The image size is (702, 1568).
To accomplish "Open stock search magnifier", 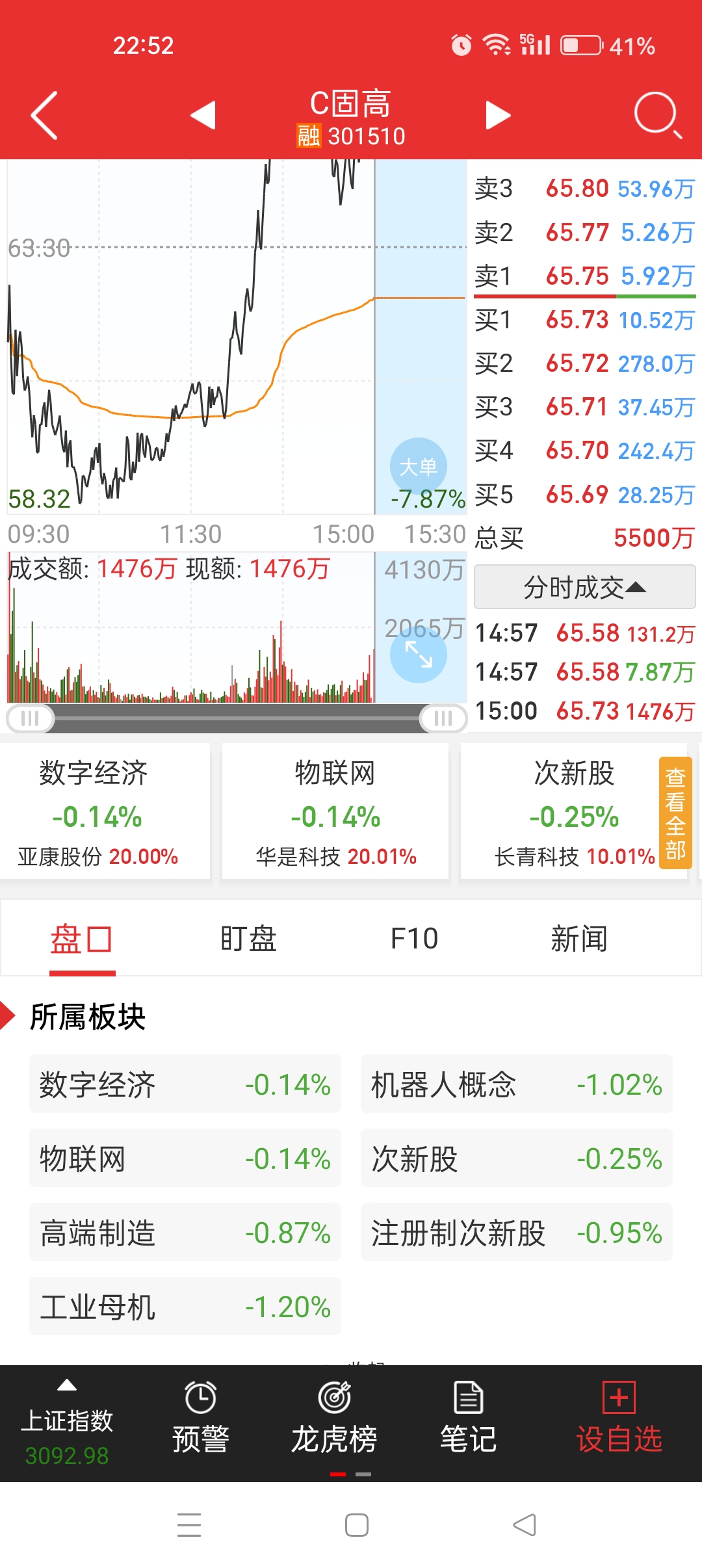I will tap(657, 115).
